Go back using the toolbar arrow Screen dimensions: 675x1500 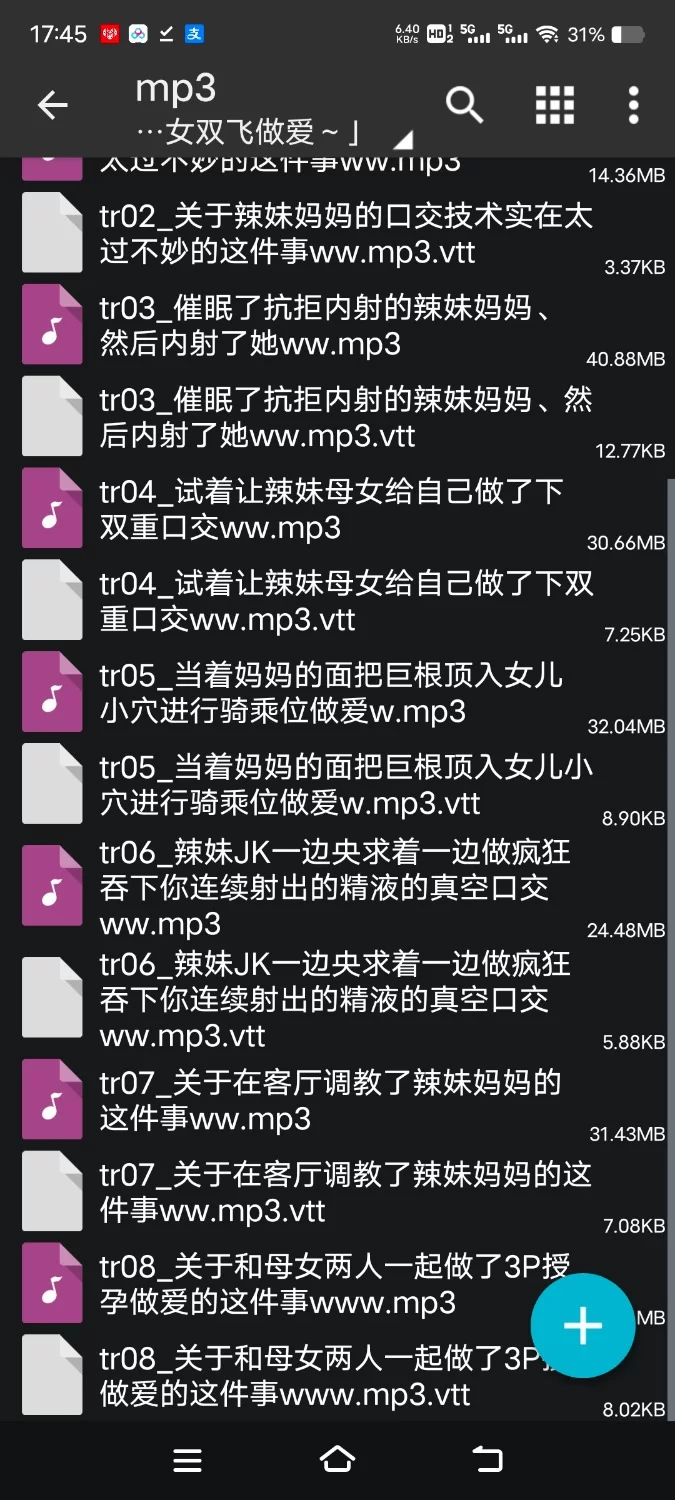click(52, 105)
